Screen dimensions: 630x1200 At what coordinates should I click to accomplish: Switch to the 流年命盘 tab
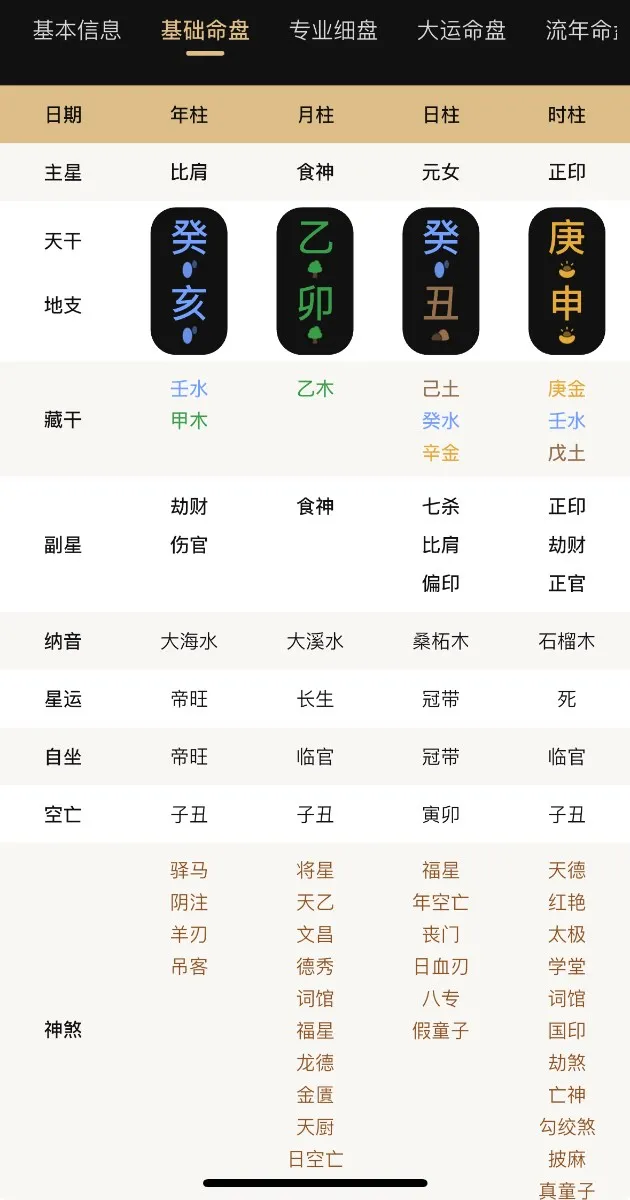(585, 30)
